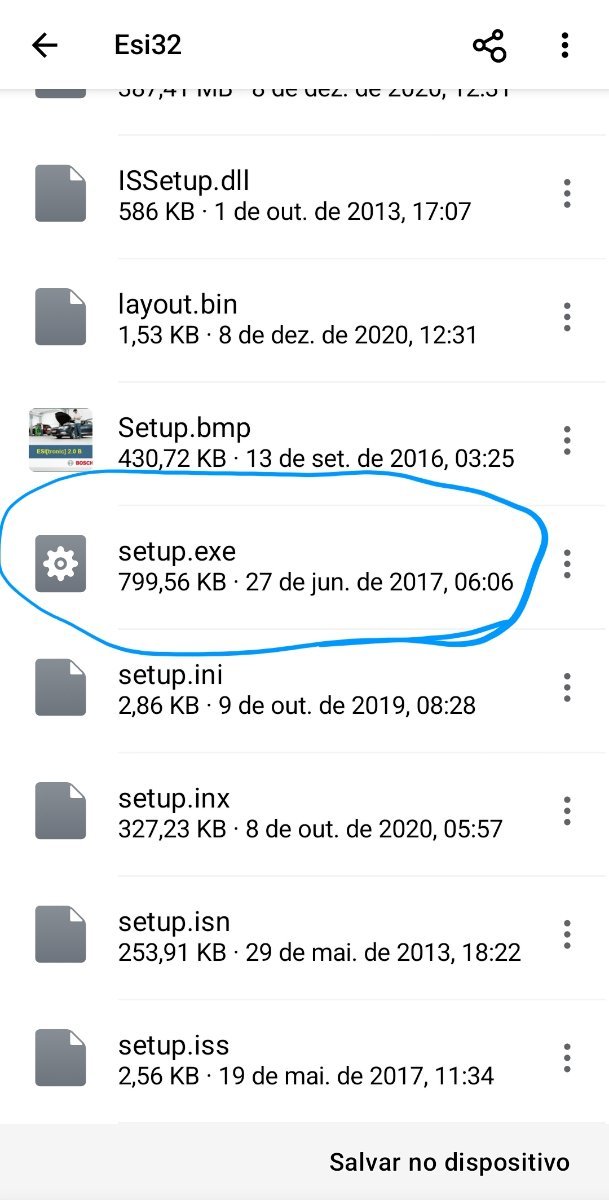The image size is (609, 1200).
Task: Show options for setup.ini
Action: click(x=567, y=687)
